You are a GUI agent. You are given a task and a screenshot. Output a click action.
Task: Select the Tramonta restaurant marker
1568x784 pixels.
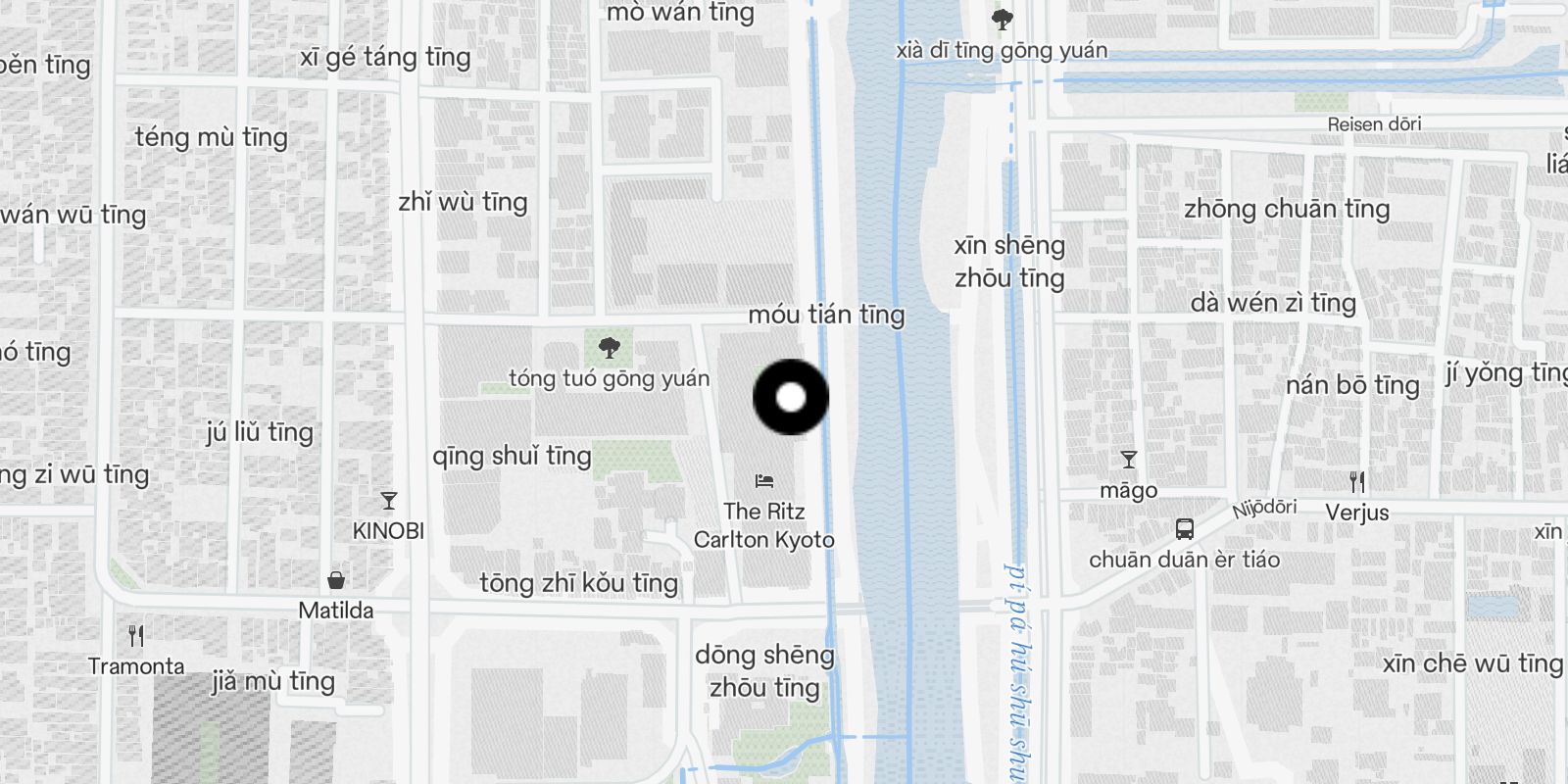[136, 637]
